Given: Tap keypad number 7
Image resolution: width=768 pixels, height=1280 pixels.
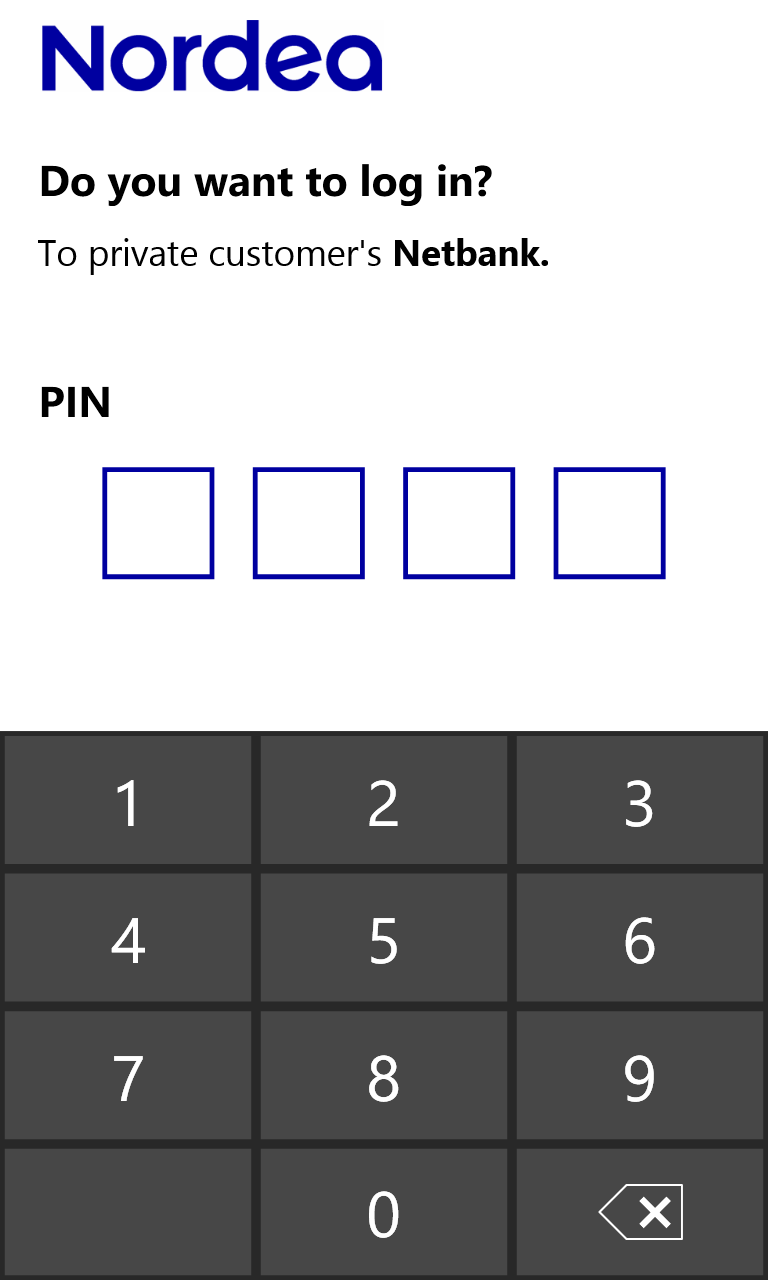Looking at the screenshot, I should [x=128, y=1076].
